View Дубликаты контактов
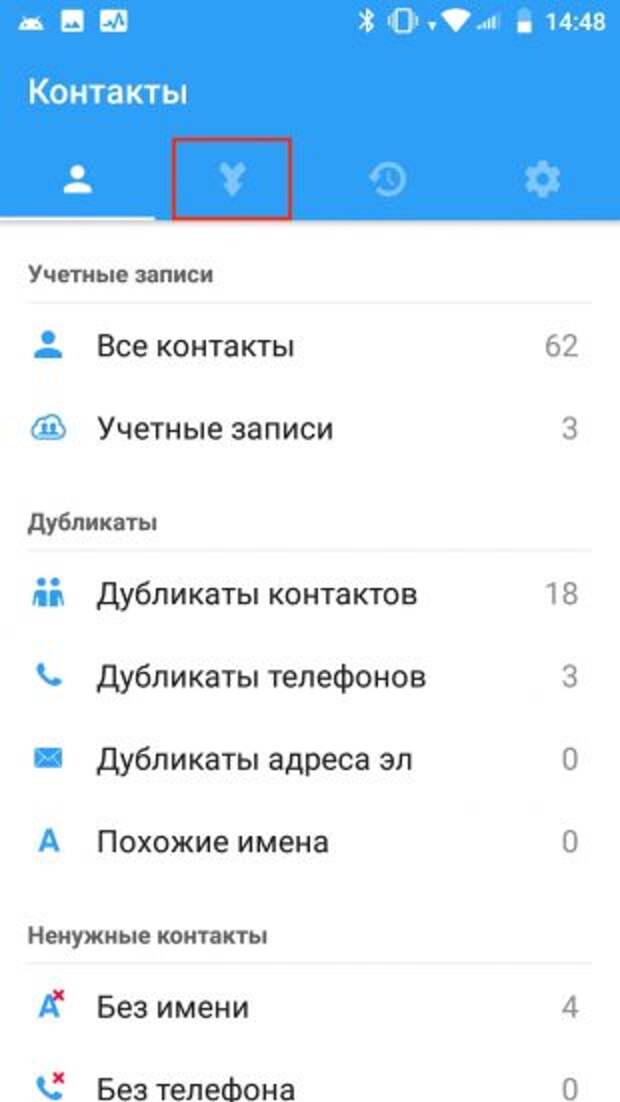This screenshot has height=1102, width=620. coord(310,594)
